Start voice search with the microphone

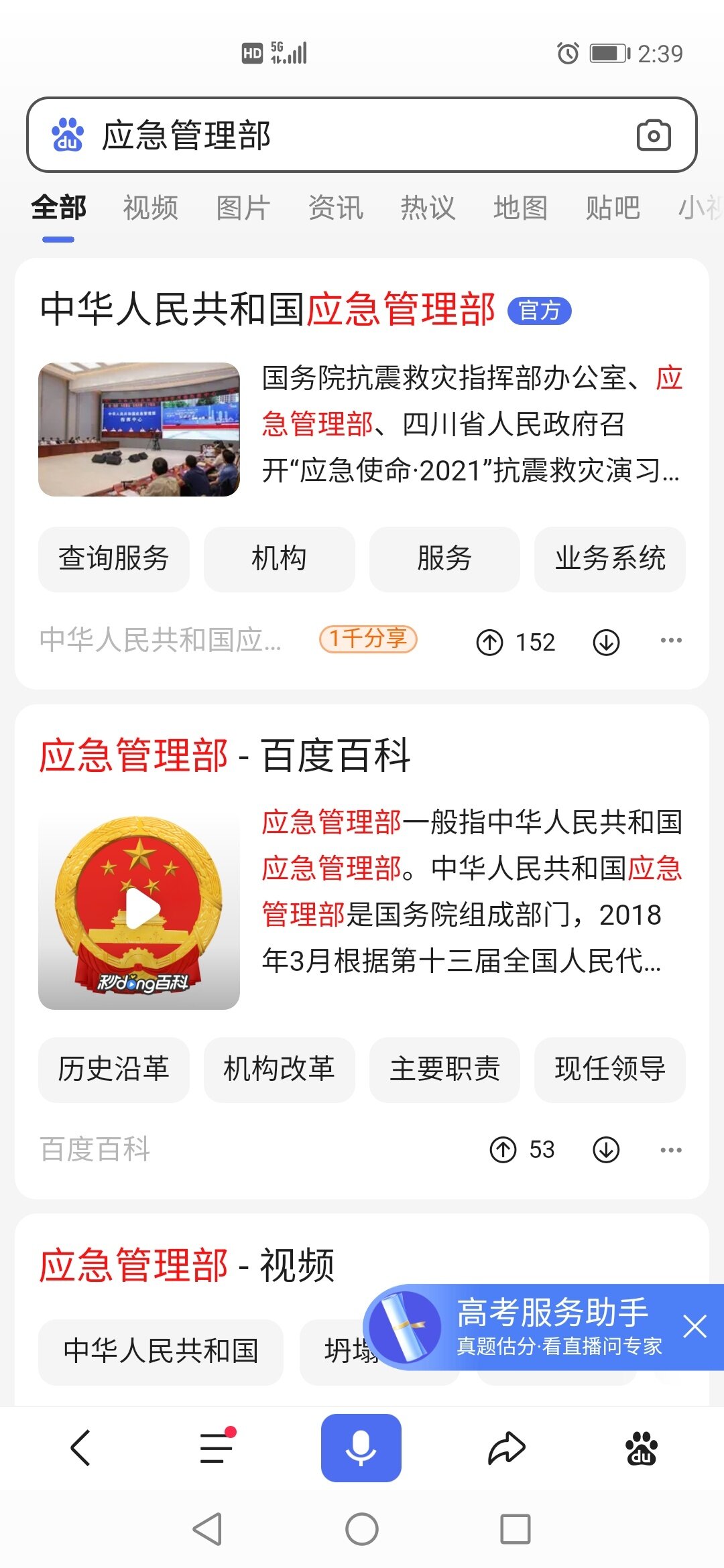(361, 1447)
